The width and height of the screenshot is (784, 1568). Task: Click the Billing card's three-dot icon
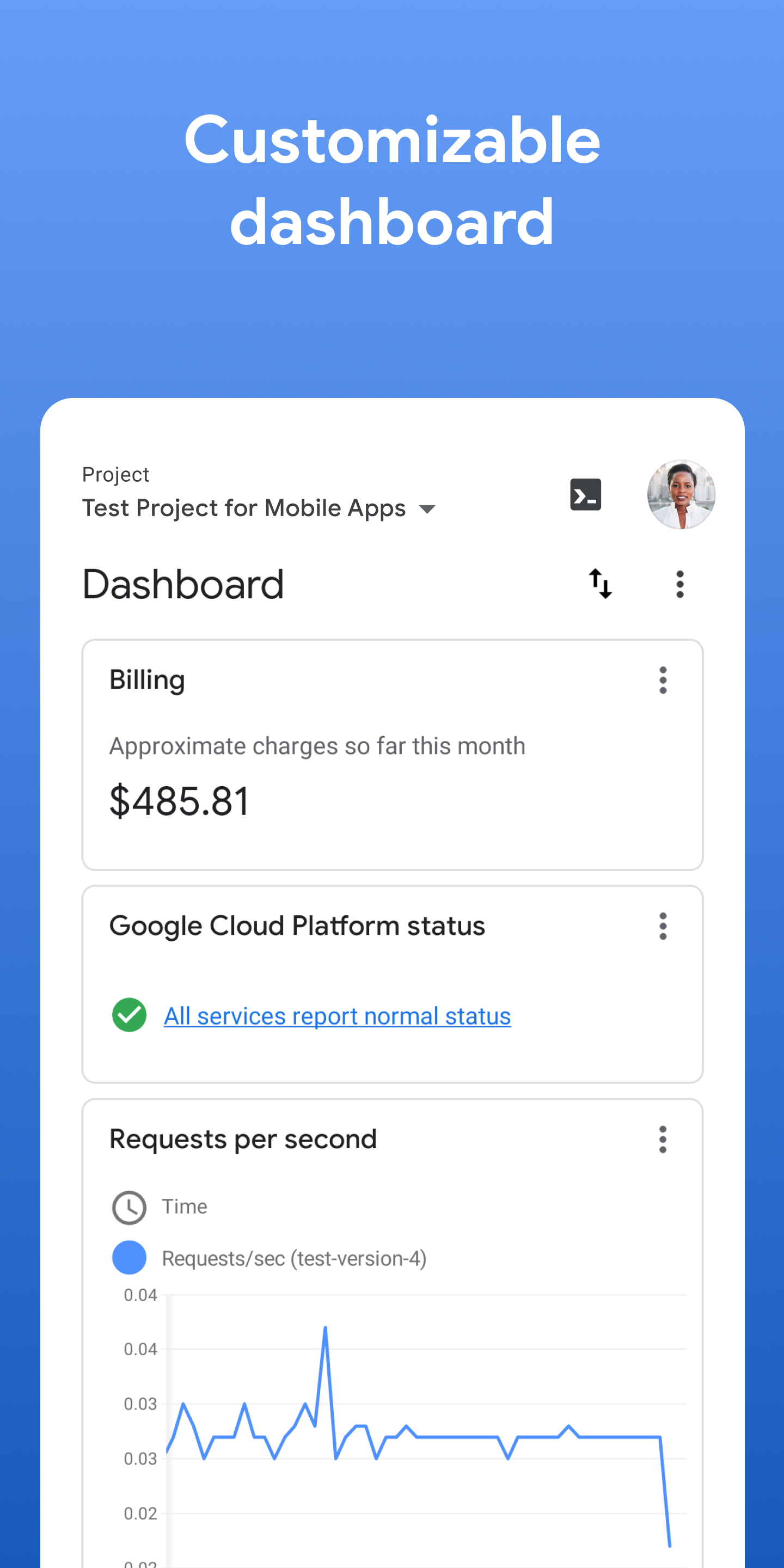pyautogui.click(x=663, y=680)
